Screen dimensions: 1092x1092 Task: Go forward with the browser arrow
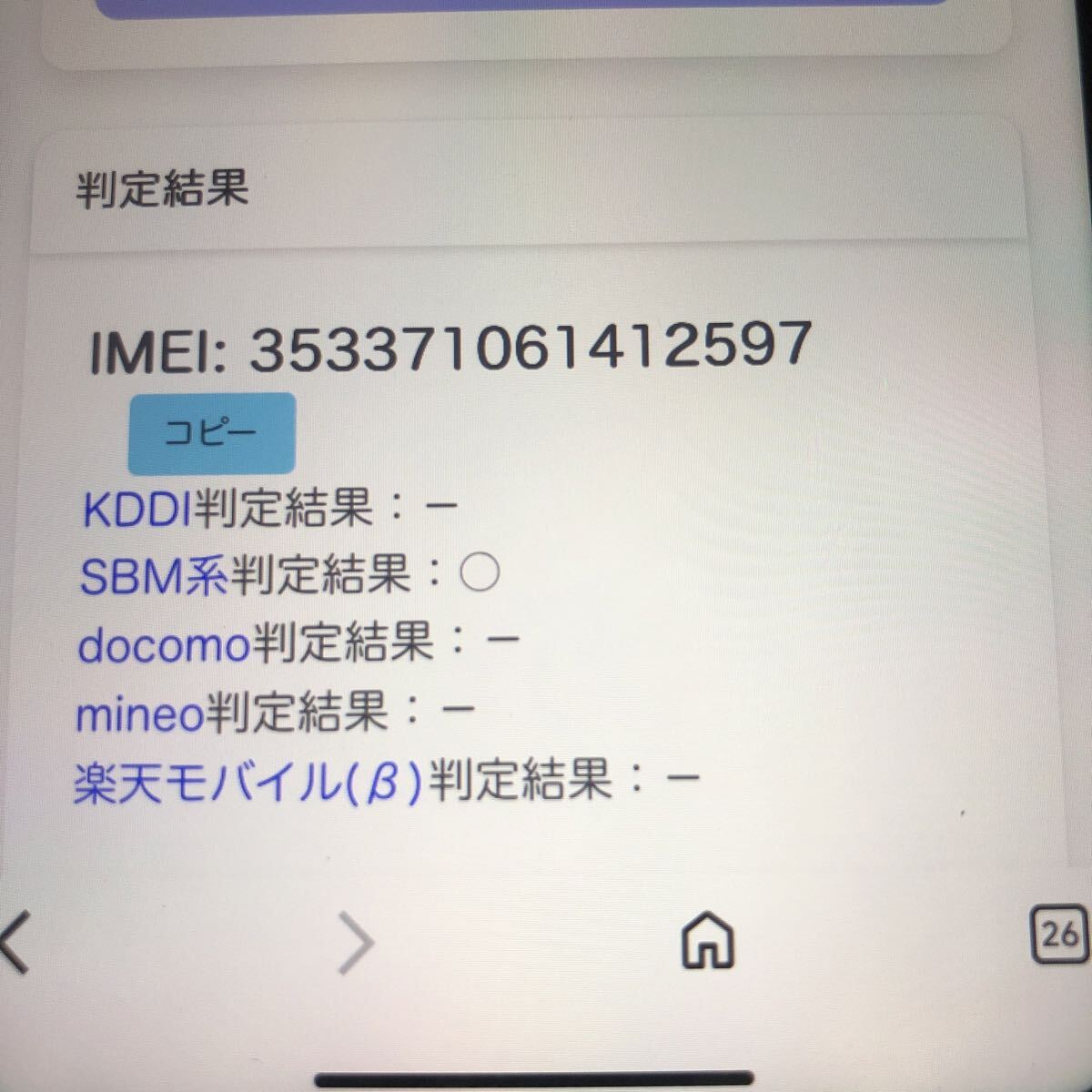point(356,943)
